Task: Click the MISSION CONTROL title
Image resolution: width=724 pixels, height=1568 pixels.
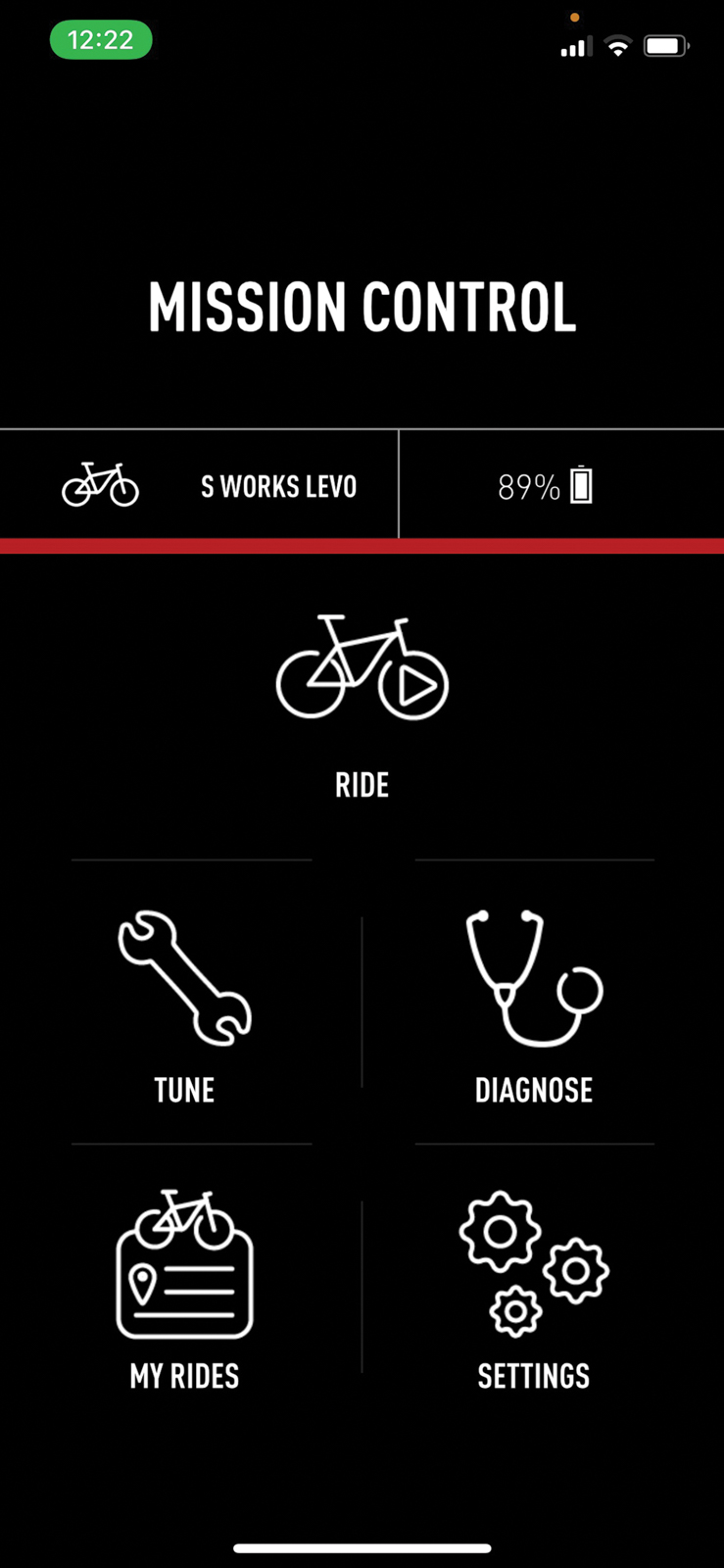Action: coord(362,307)
